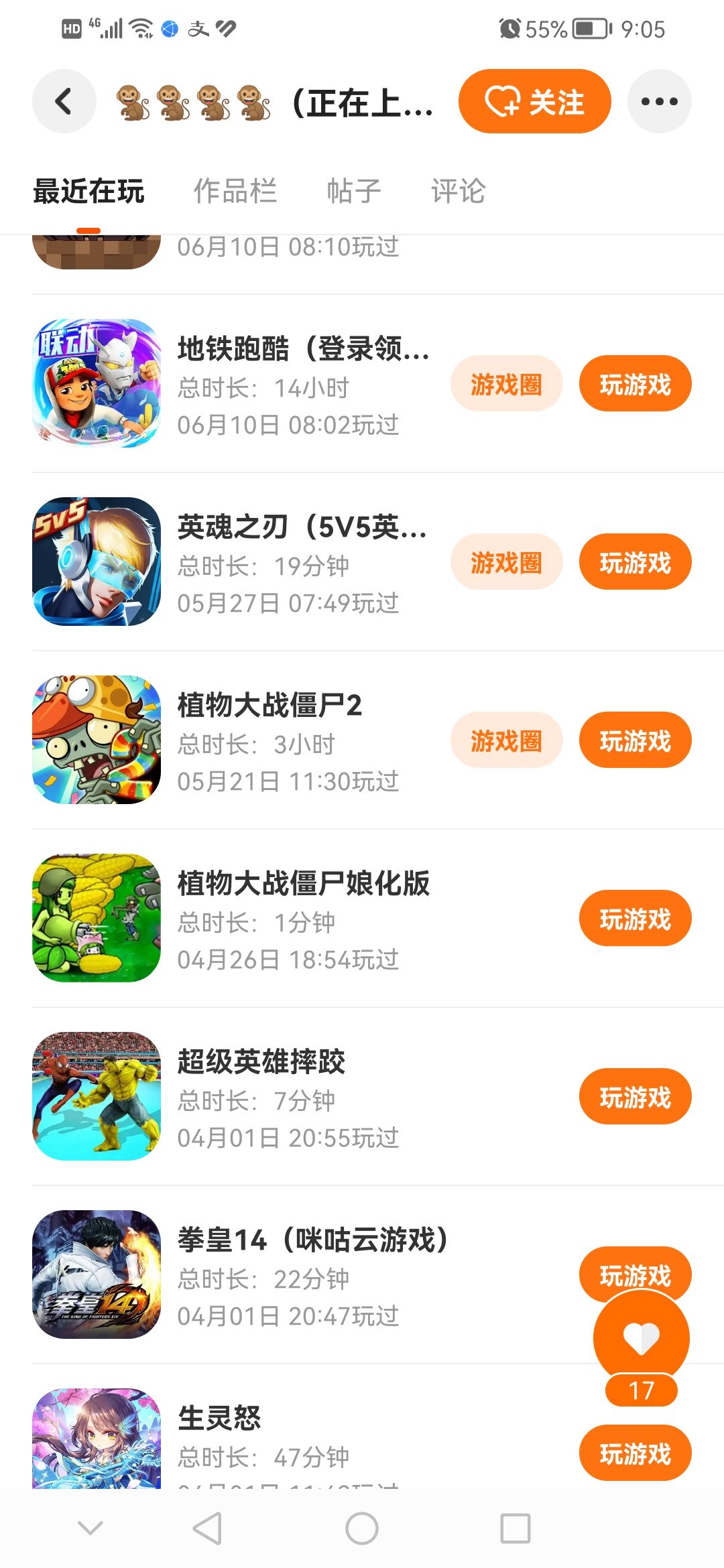Tap 玩游戏 for 超级英雄摔跤
724x1568 pixels.
click(x=635, y=1097)
